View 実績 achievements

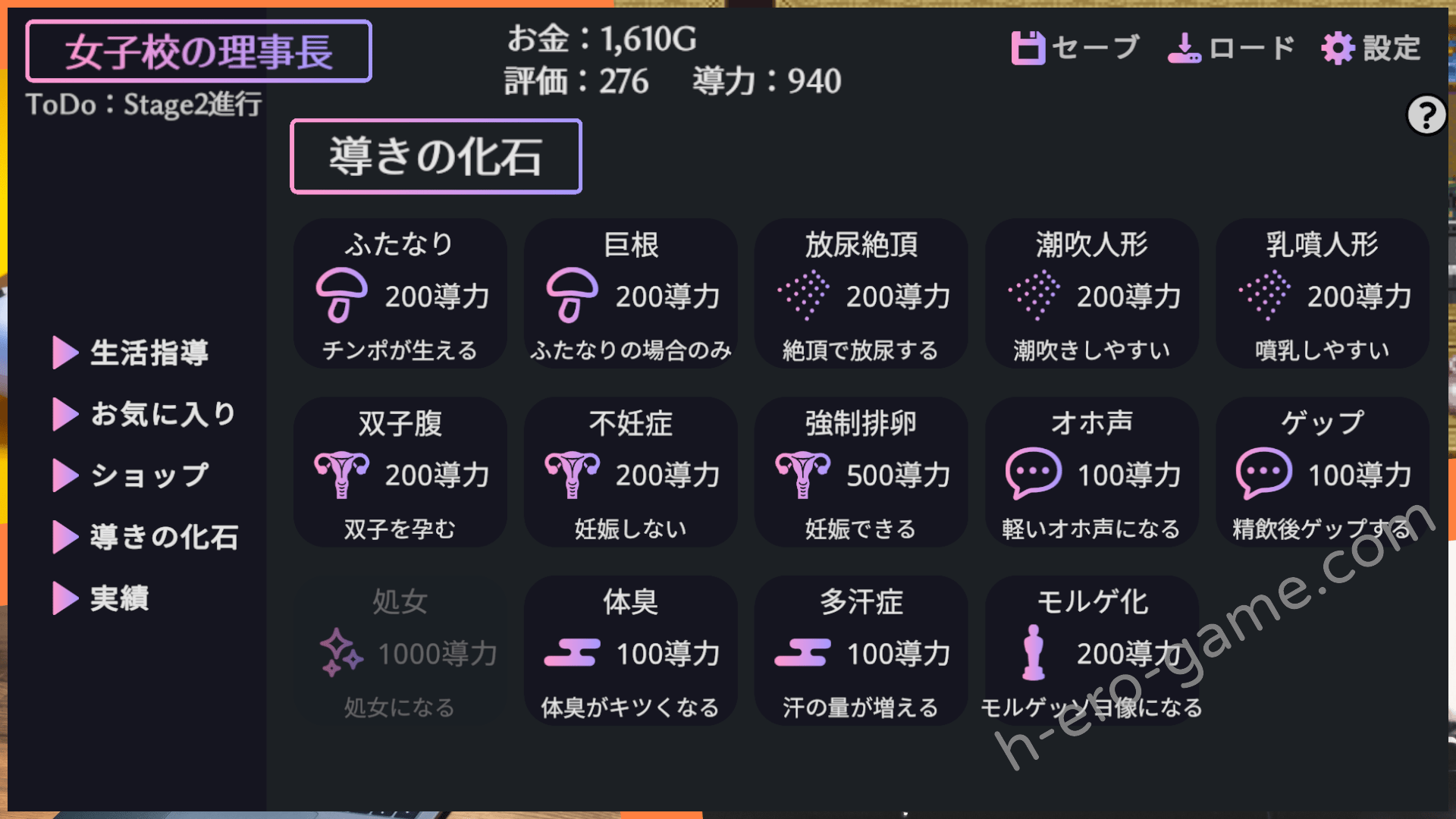(119, 598)
